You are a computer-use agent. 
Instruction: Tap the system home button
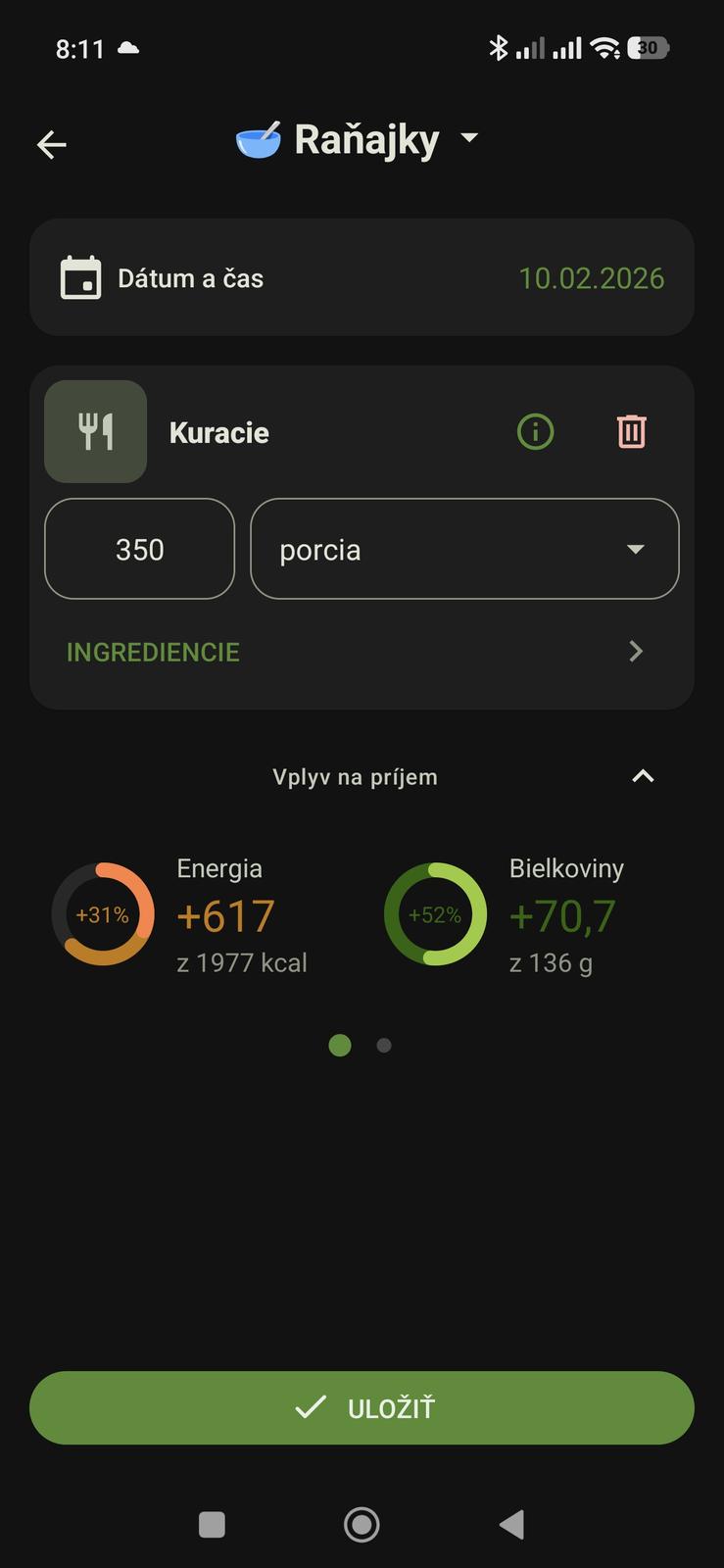[362, 1524]
